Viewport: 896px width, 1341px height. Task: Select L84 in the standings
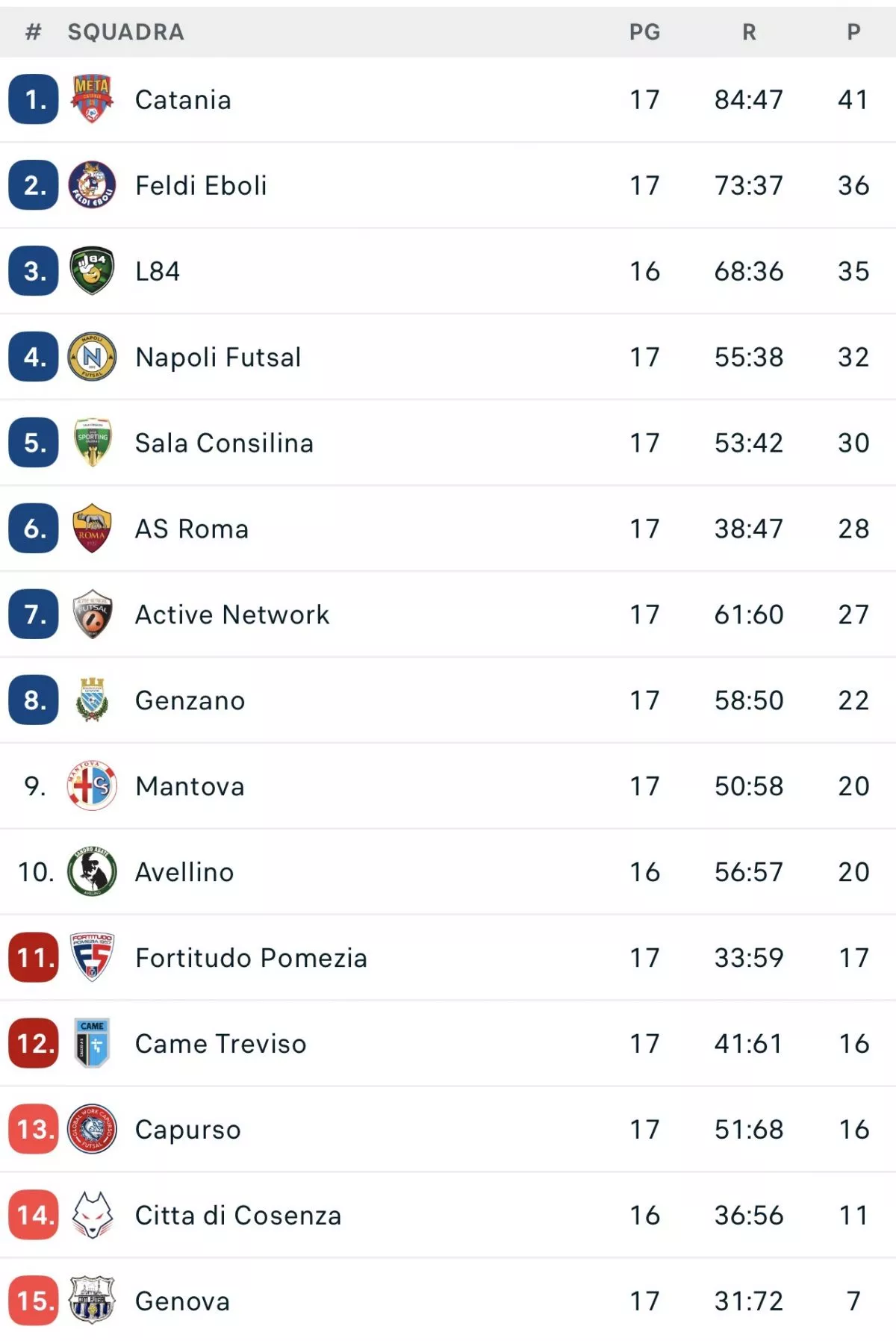[158, 271]
